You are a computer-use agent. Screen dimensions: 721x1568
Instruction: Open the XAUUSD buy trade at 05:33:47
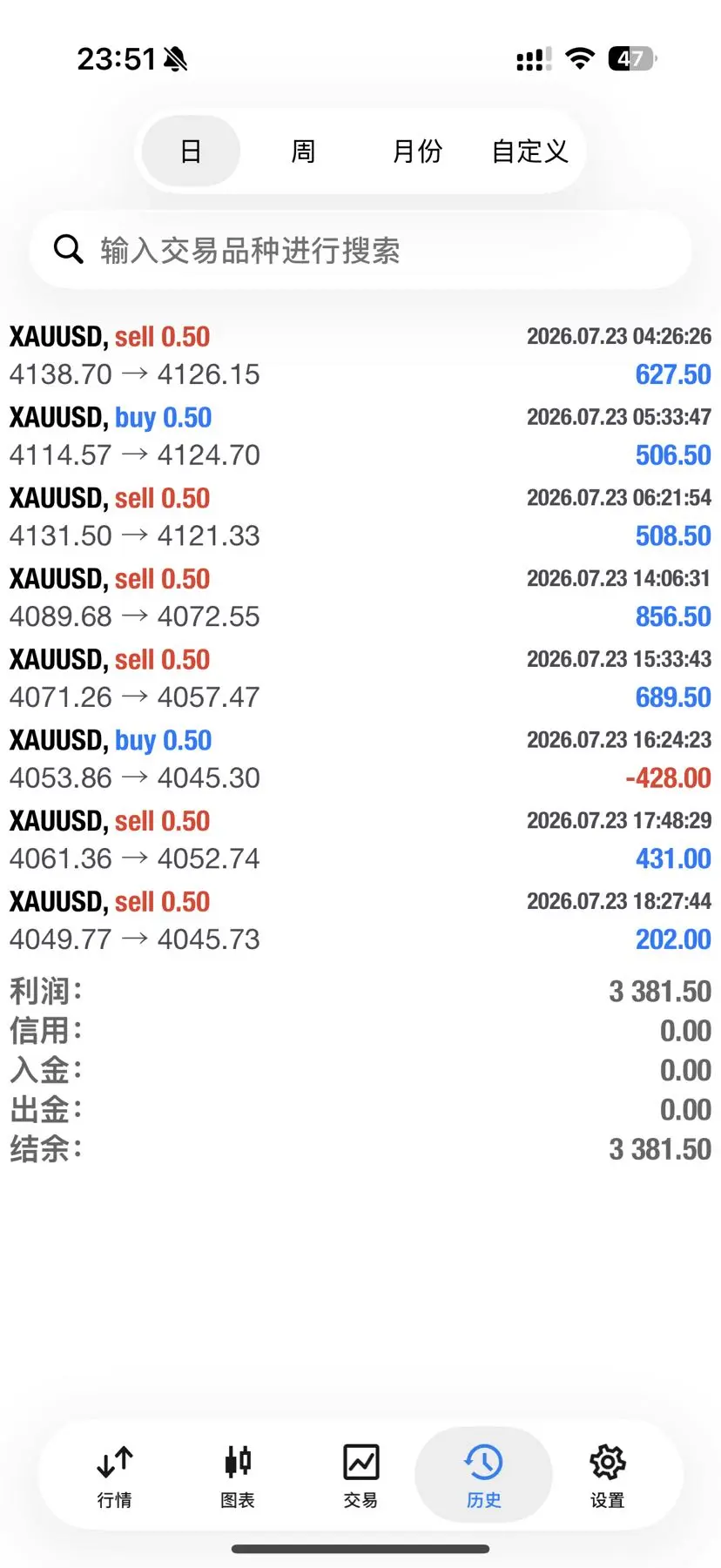tap(360, 436)
